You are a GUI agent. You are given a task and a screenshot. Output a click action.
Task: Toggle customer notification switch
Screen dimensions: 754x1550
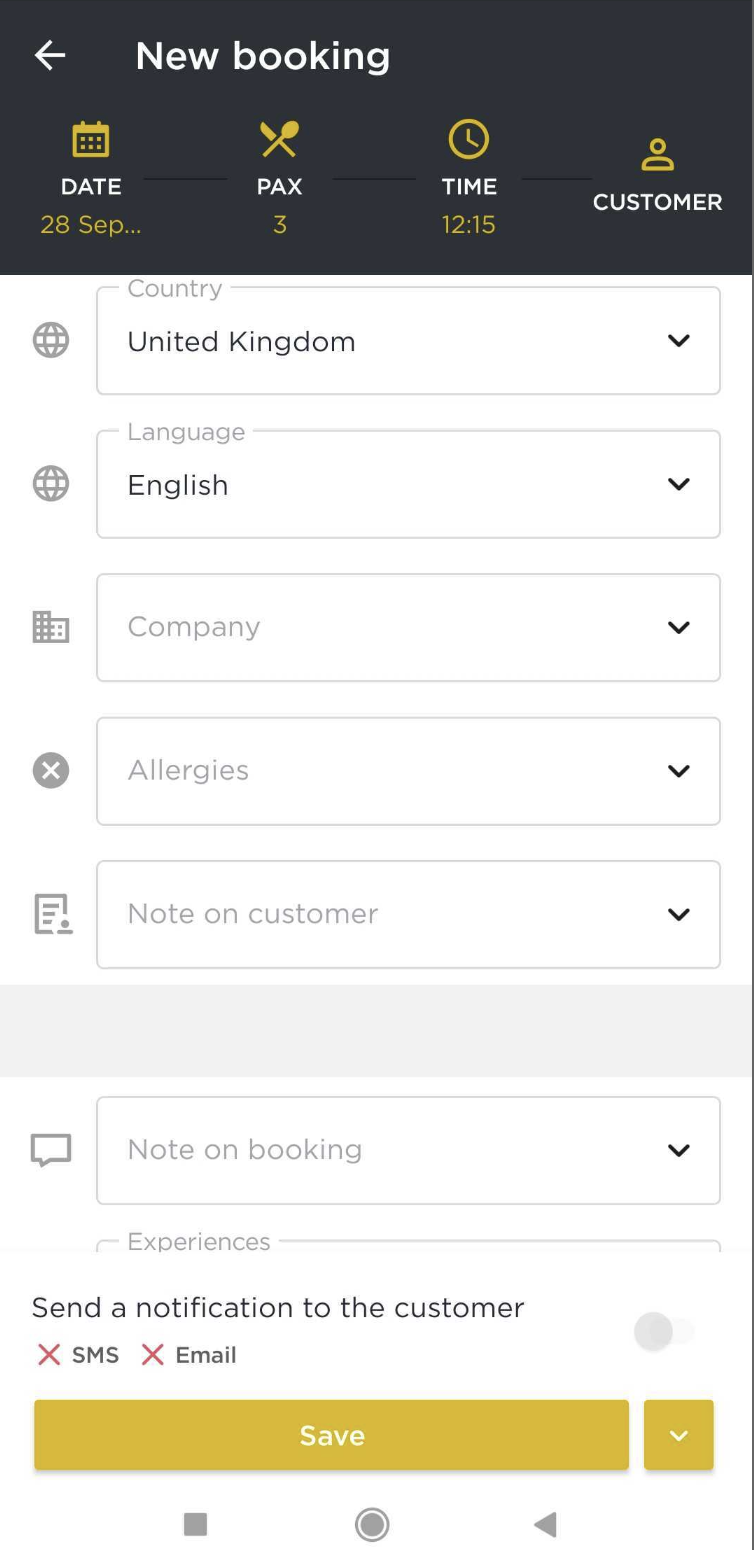[x=664, y=1331]
